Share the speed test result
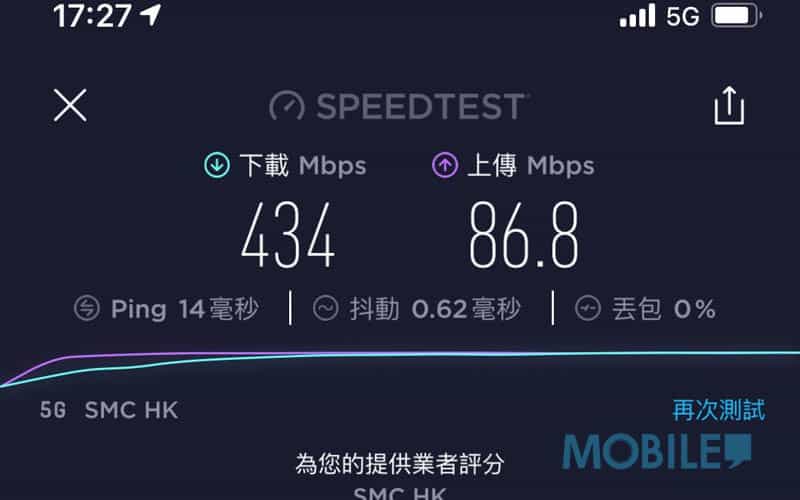Viewport: 800px width, 500px height. point(729,105)
